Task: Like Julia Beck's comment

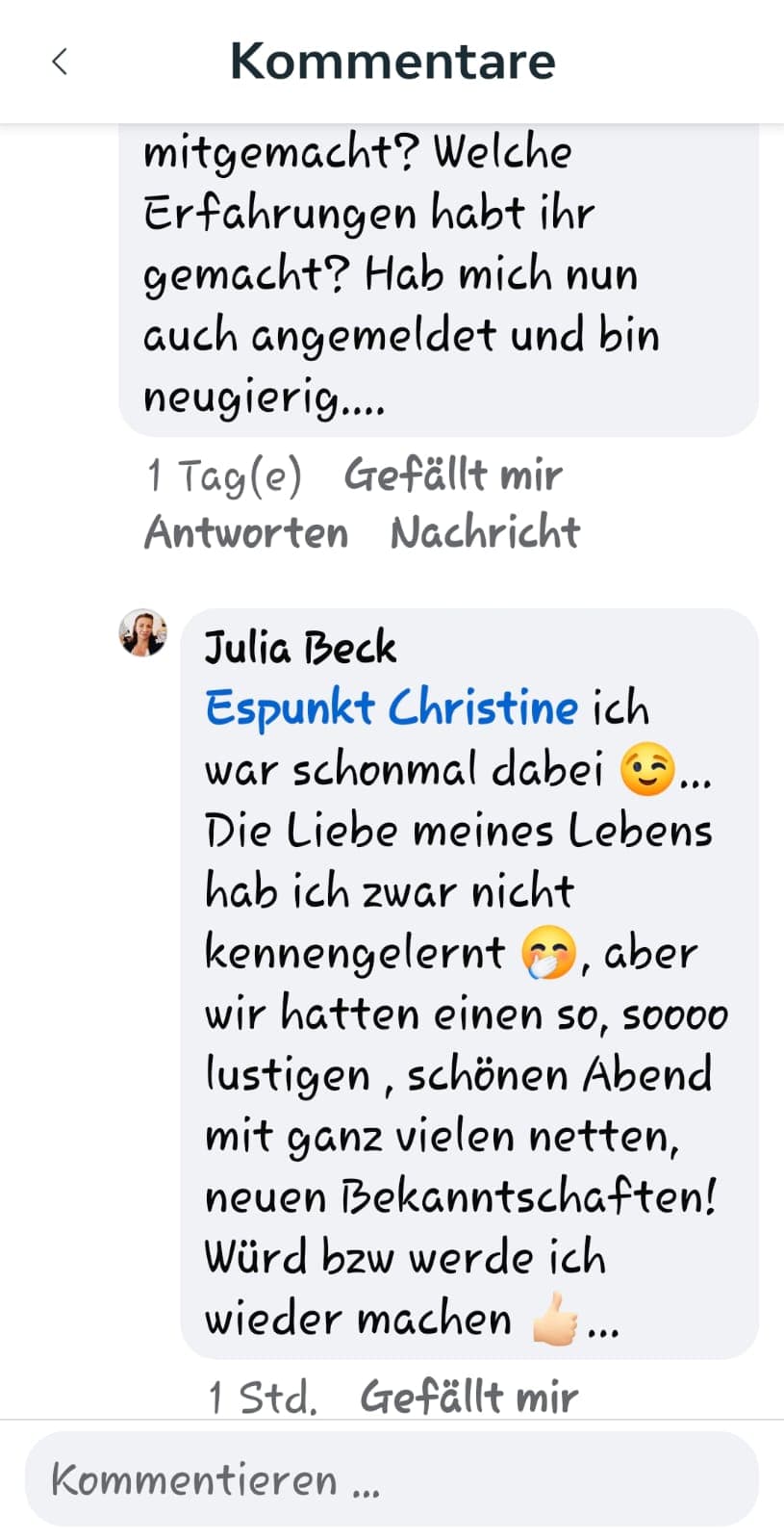Action: click(468, 1397)
